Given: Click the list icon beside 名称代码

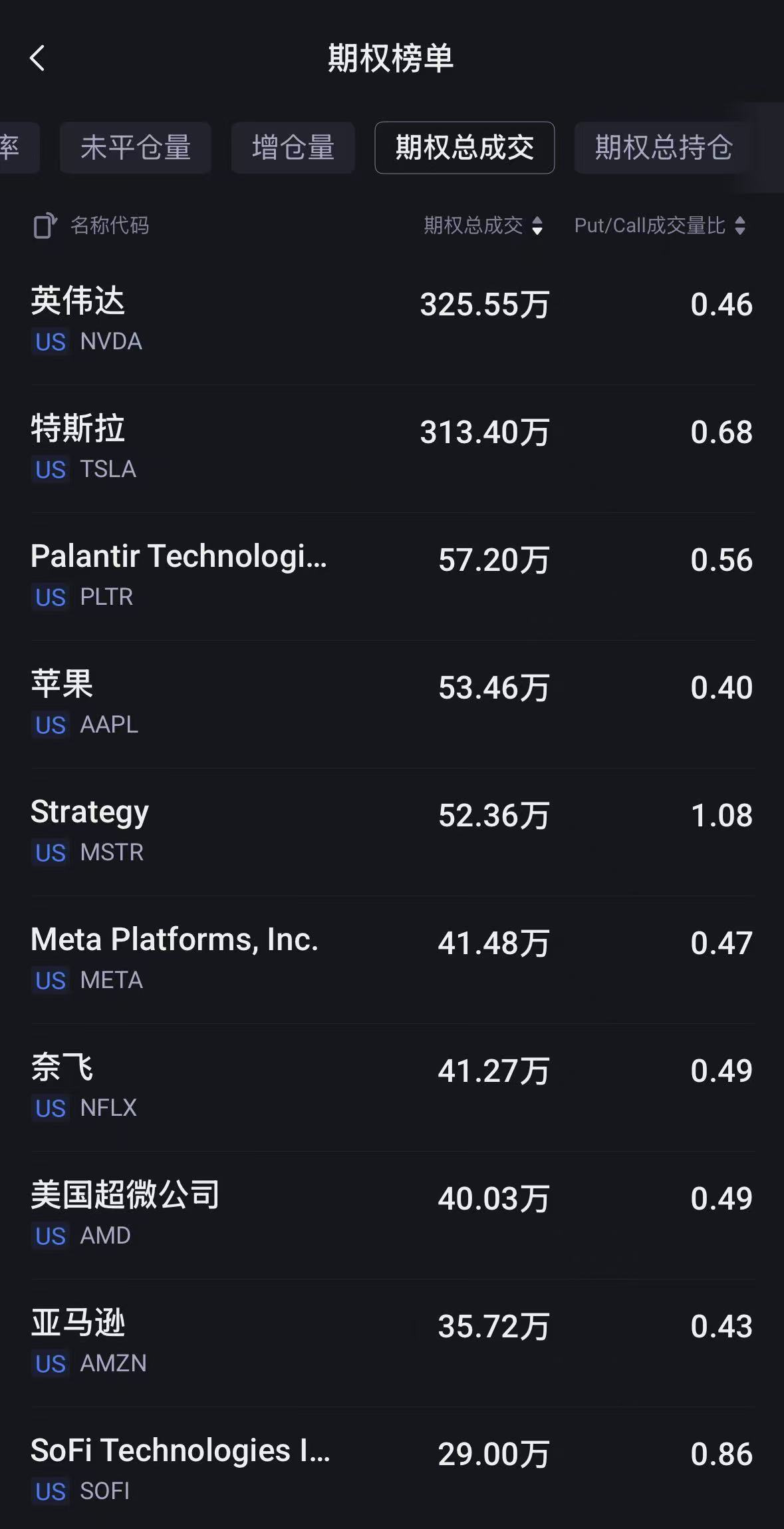Looking at the screenshot, I should click(45, 226).
